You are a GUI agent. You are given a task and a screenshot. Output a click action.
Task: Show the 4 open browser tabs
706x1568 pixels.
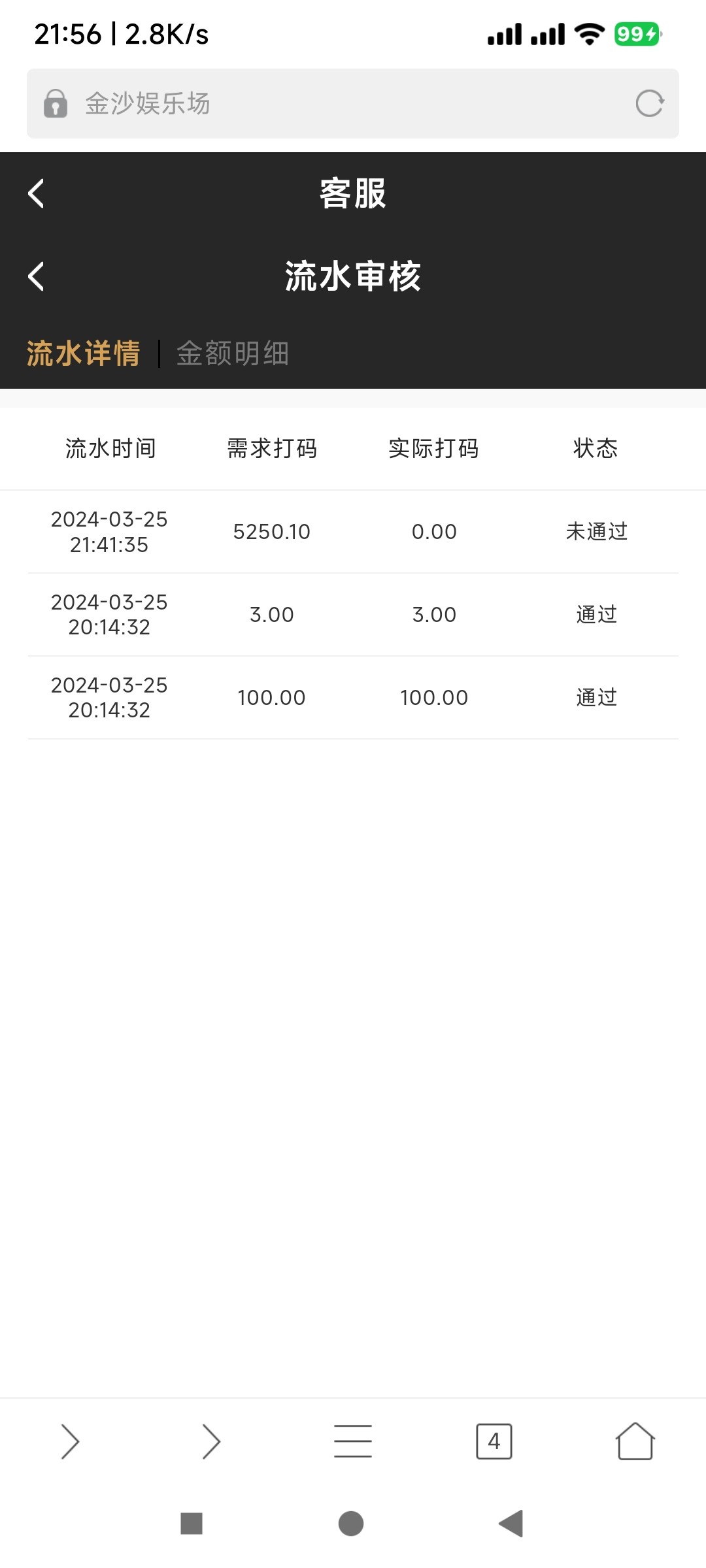494,1441
